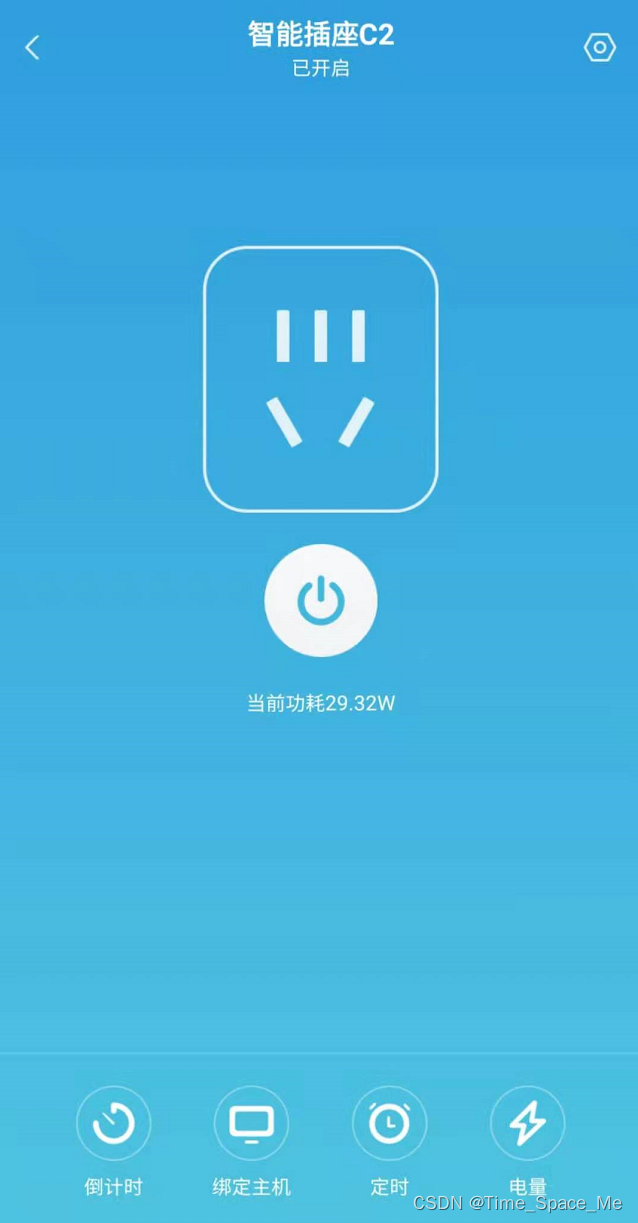The height and width of the screenshot is (1223, 638).
Task: Go back using the top-left arrow
Action: click(32, 47)
